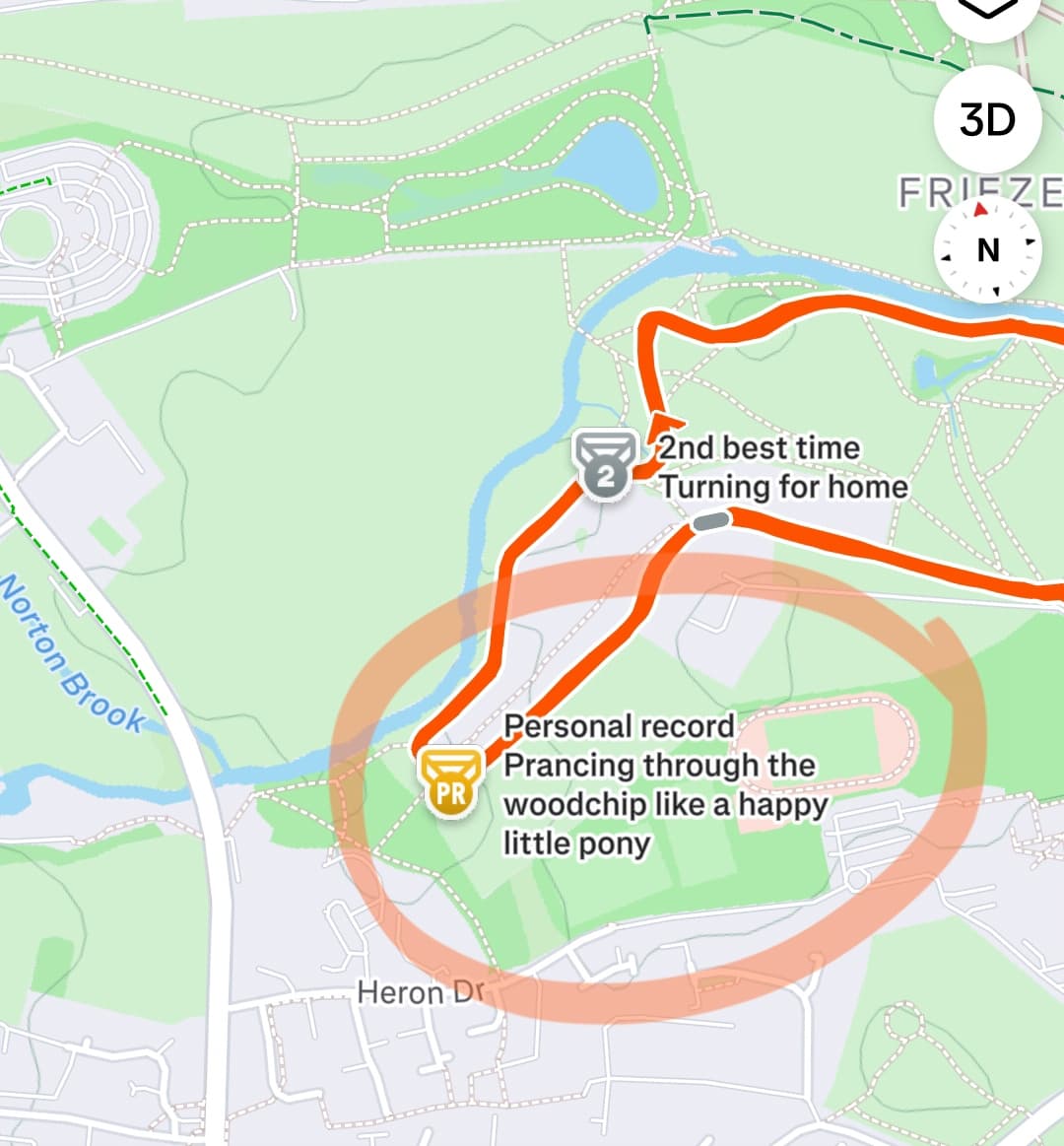The height and width of the screenshot is (1146, 1064).
Task: Open the map layers button
Action: (987, 12)
